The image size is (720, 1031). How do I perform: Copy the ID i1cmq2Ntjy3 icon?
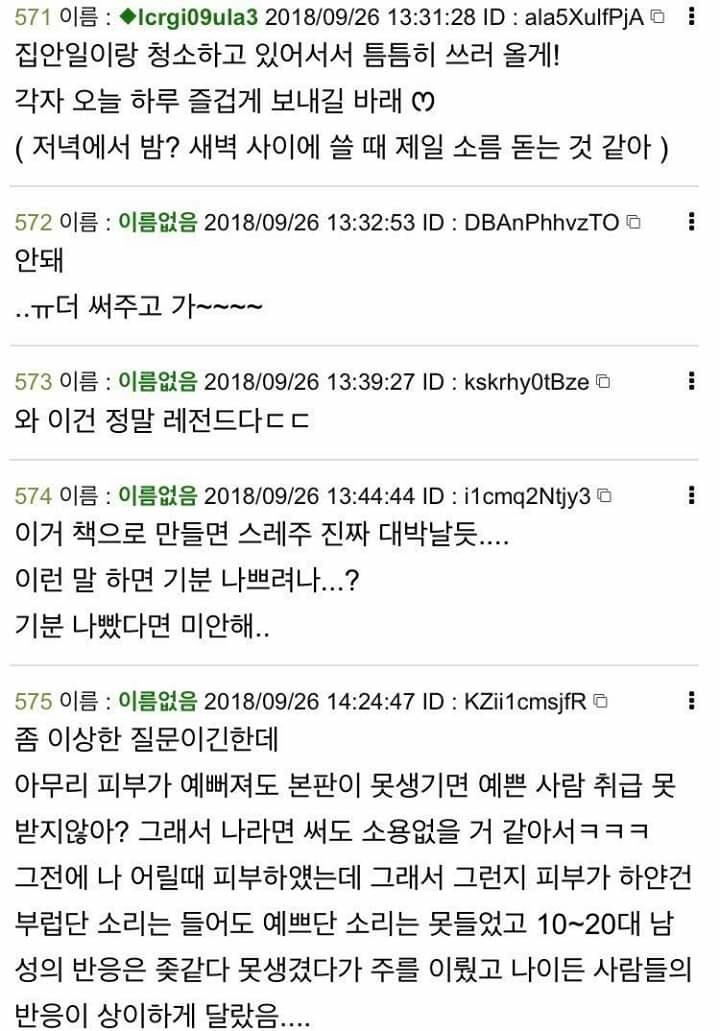(x=604, y=495)
